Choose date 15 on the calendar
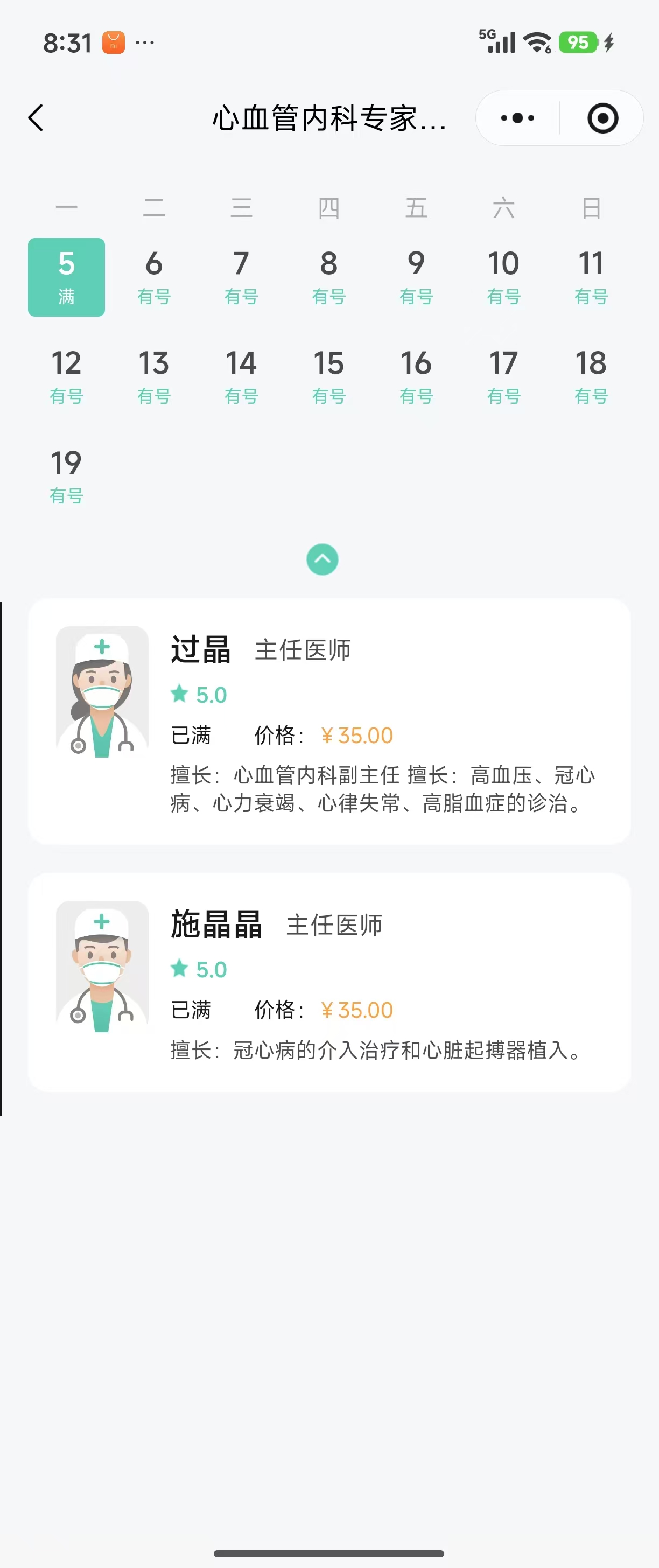Screen dimensions: 659x1568 [328, 377]
